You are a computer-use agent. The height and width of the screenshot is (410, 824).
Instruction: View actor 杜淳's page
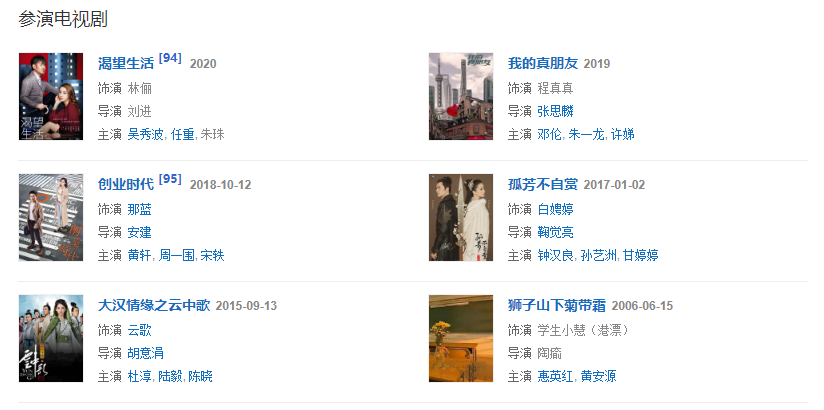click(139, 376)
